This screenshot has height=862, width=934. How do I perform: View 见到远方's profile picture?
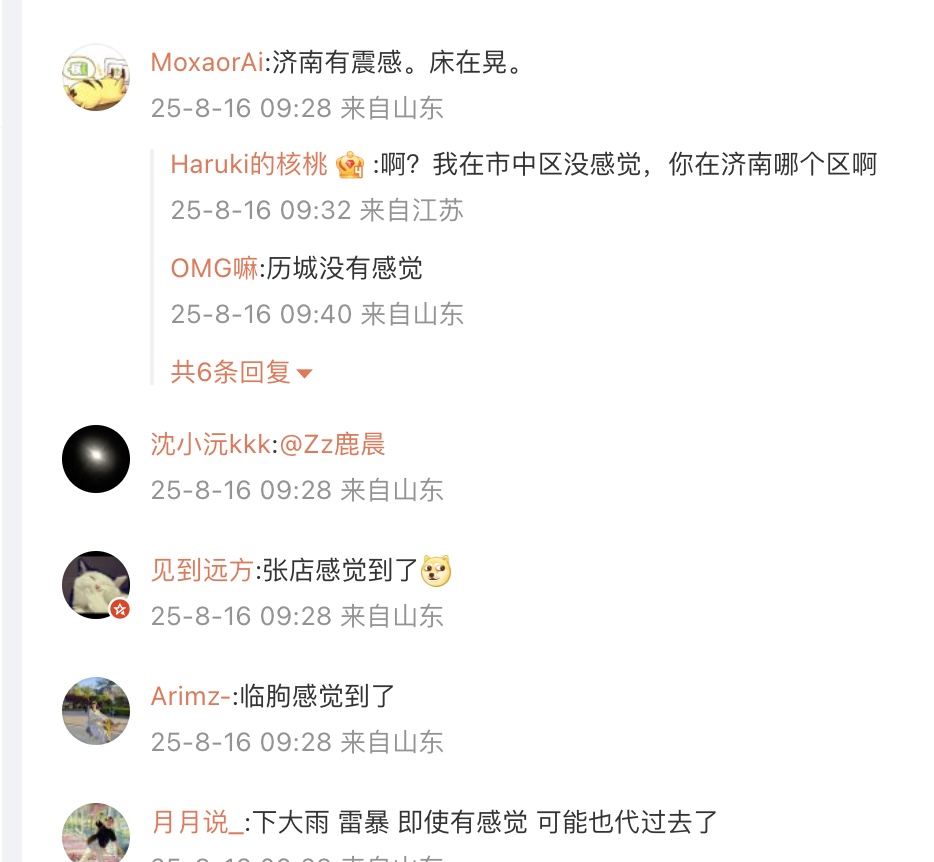click(96, 585)
